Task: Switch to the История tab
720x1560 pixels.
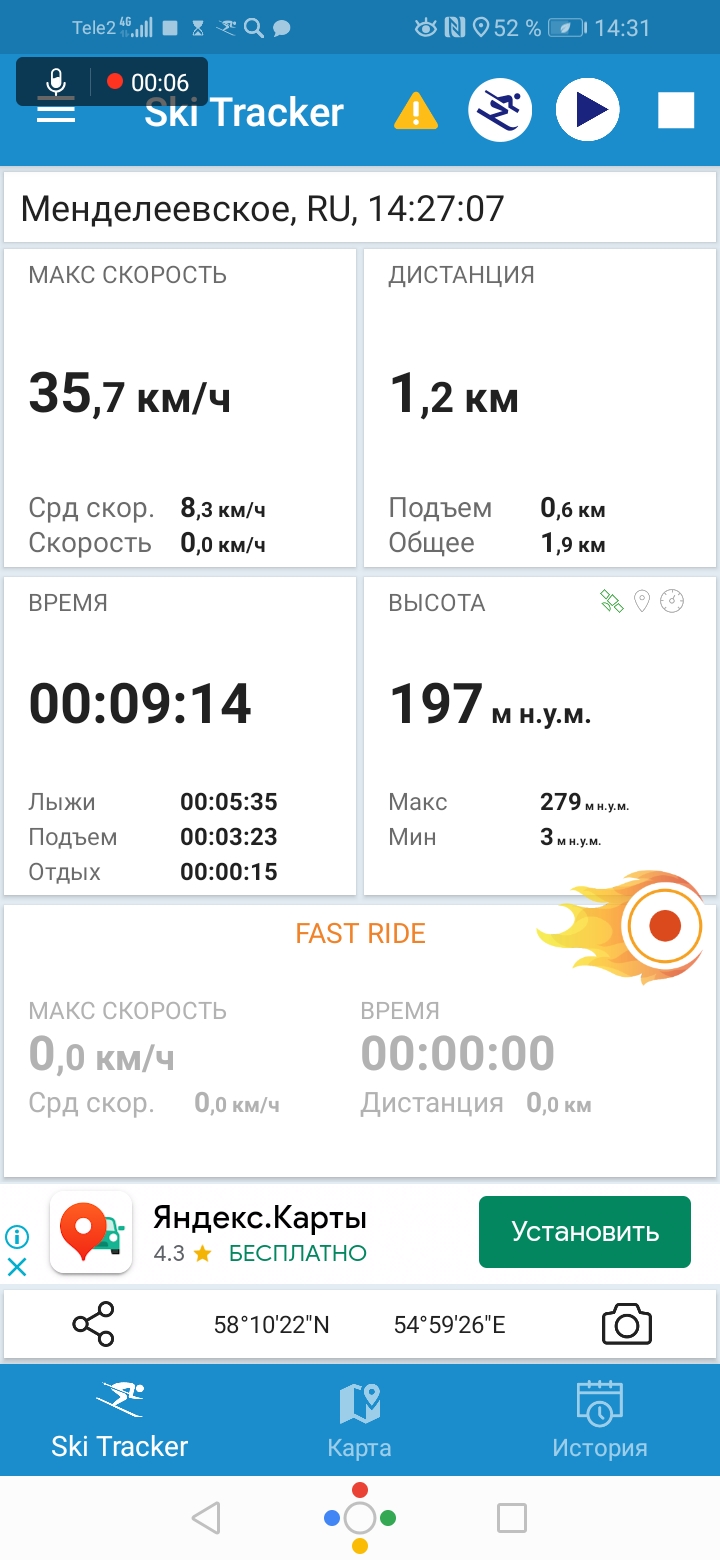Action: pyautogui.click(x=600, y=1420)
